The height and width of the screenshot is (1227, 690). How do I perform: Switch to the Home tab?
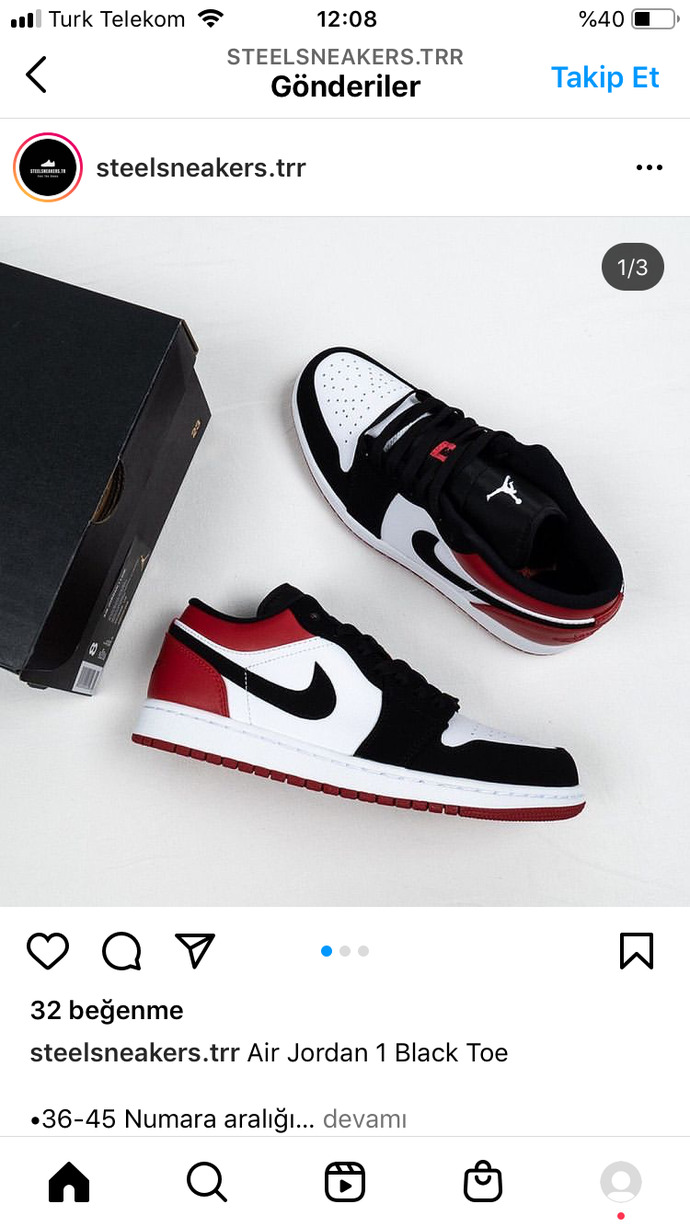69,1183
